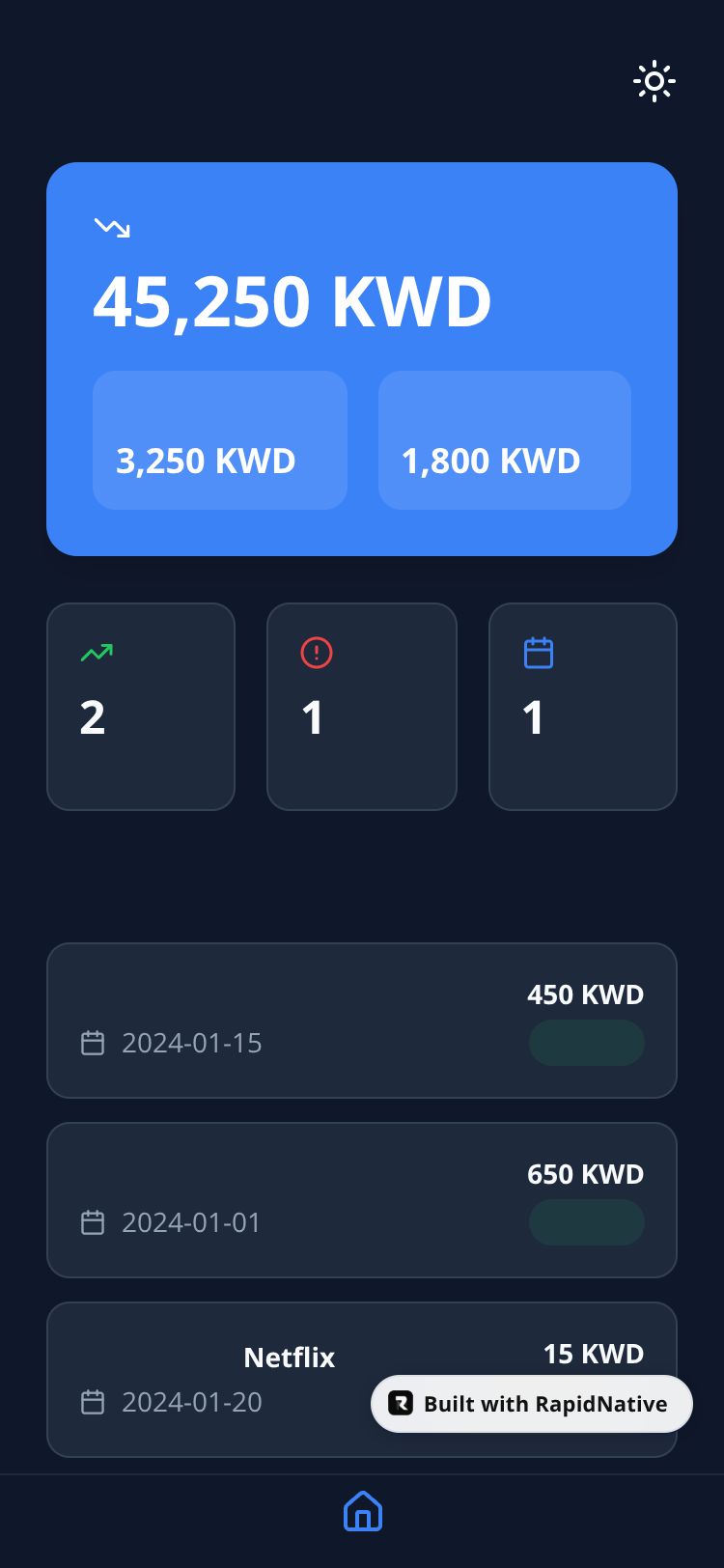The height and width of the screenshot is (1568, 724).
Task: Open the 450 KWD payment dated 2024-01-15
Action: 361,1021
